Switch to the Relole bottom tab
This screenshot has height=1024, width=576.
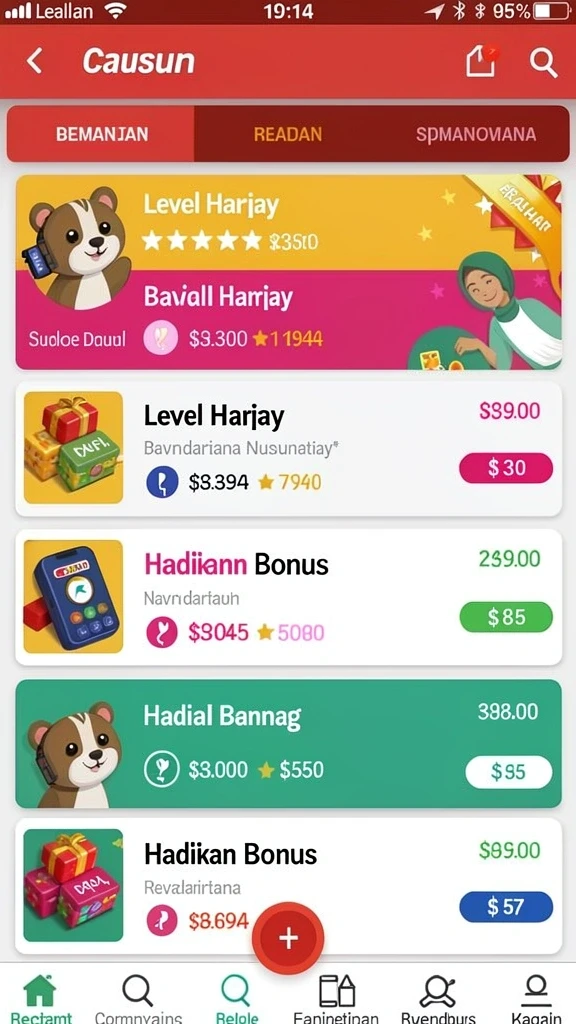click(x=236, y=998)
